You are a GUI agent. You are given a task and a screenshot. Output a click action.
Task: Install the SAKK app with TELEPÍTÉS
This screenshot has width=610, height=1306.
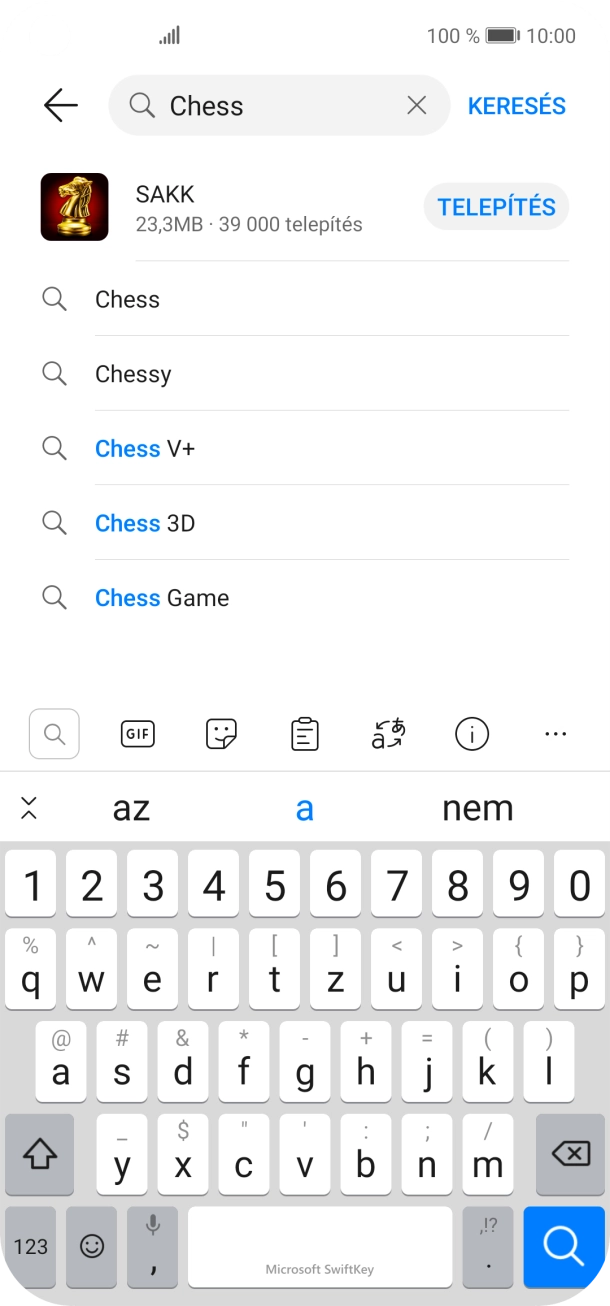tap(496, 207)
